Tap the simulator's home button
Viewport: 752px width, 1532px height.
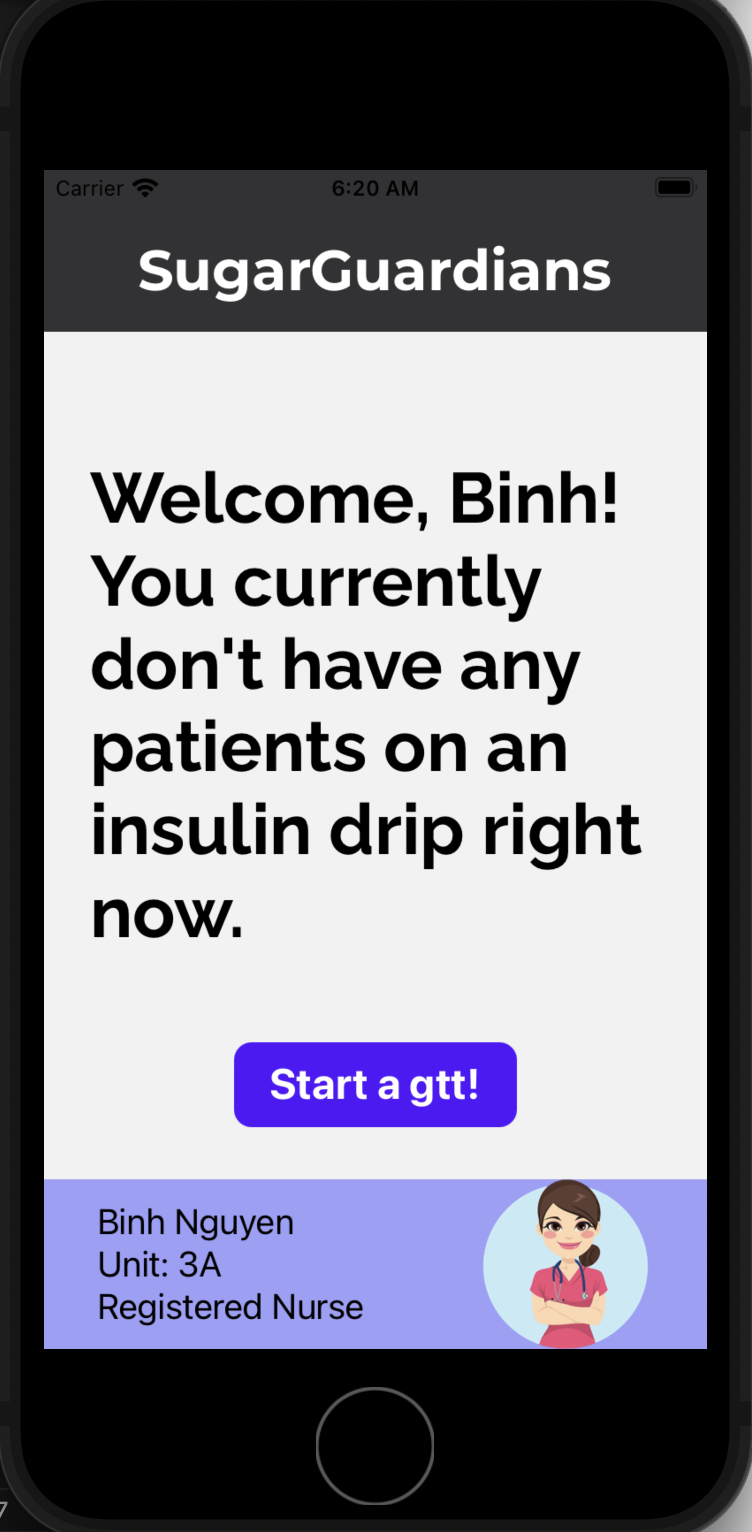tap(375, 1446)
